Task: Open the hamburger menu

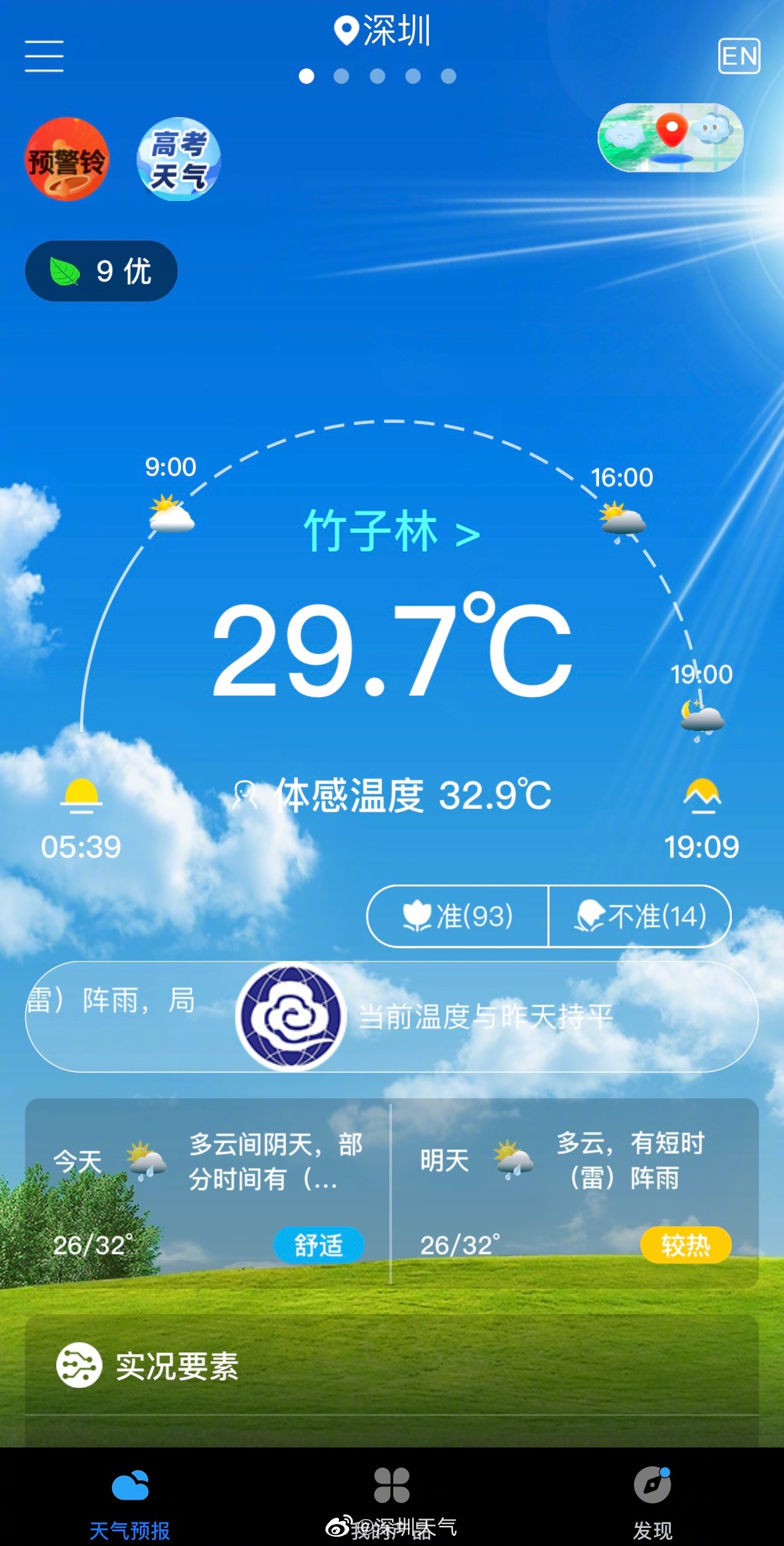Action: click(x=44, y=56)
